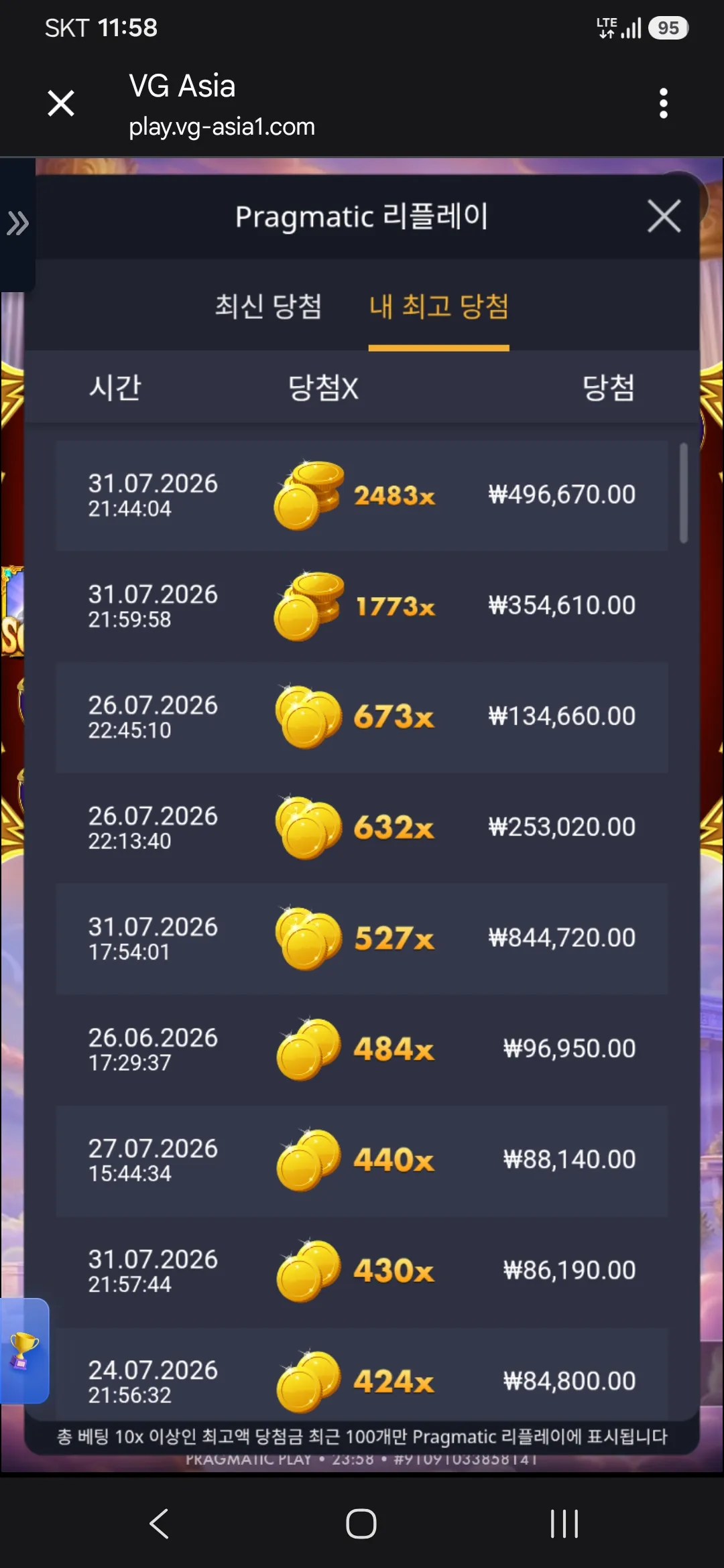
Task: Open the 1773x win replay
Action: tap(362, 606)
